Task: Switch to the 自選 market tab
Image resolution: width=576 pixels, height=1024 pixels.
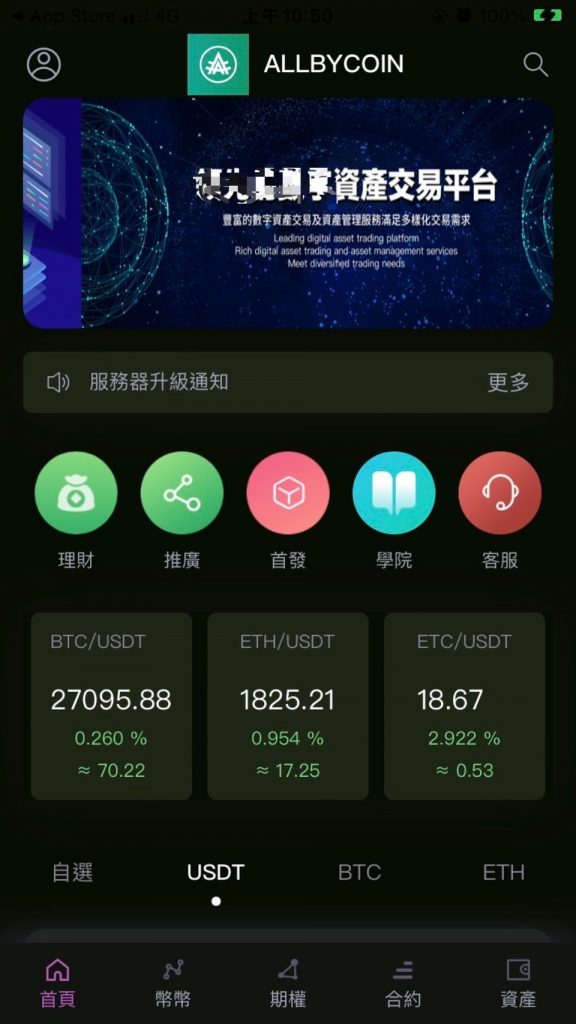Action: coord(72,872)
